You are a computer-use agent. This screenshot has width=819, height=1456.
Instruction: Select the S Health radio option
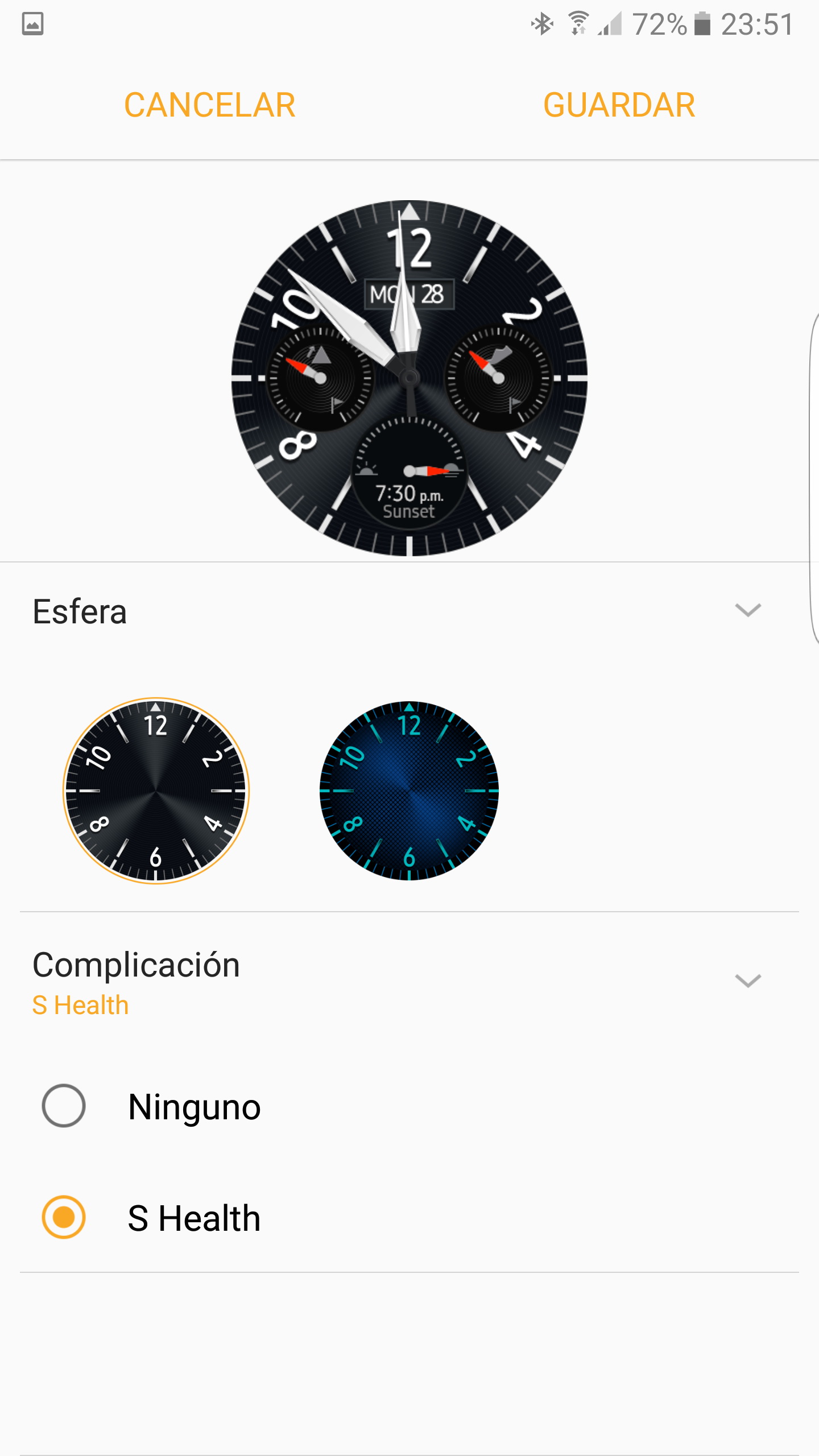(x=64, y=1217)
